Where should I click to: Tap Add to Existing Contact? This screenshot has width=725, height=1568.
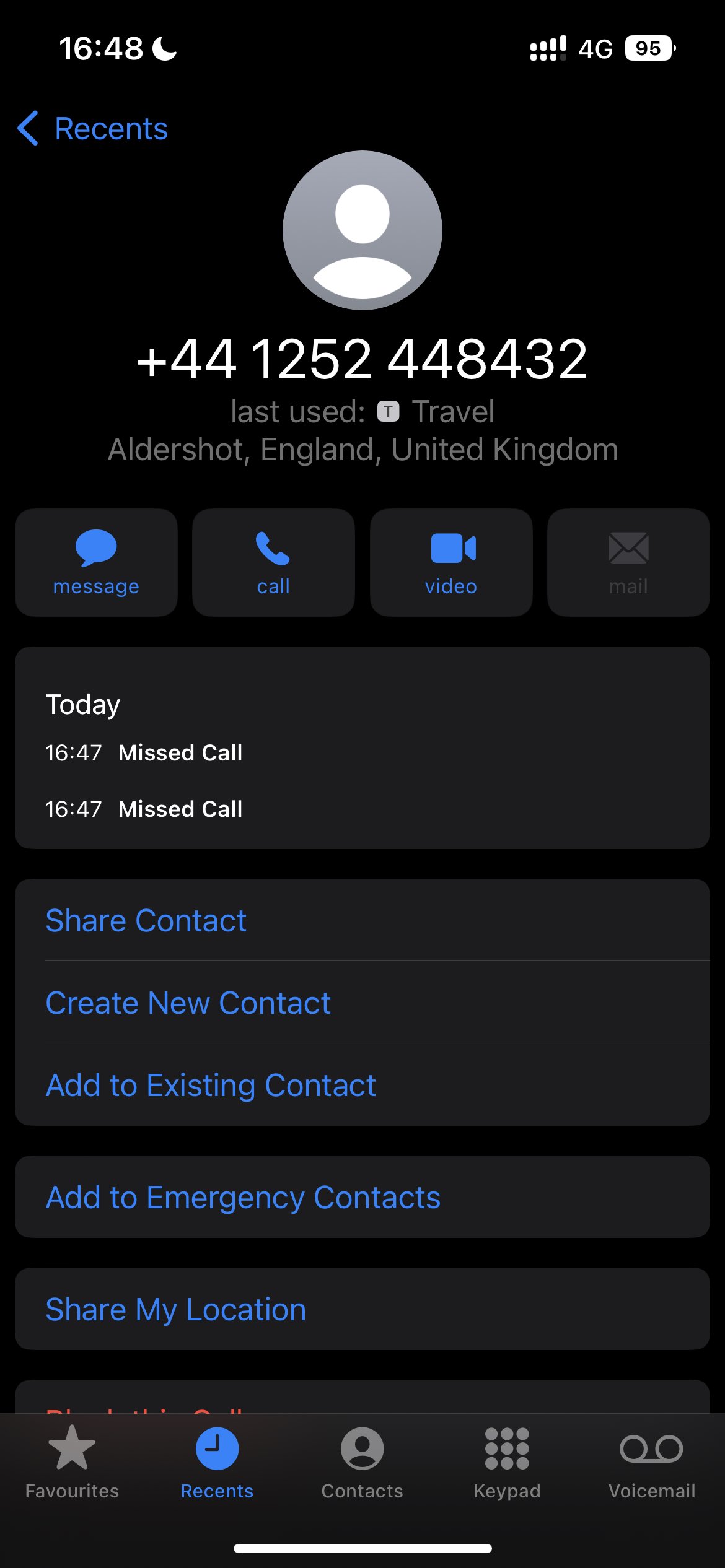pyautogui.click(x=211, y=1085)
